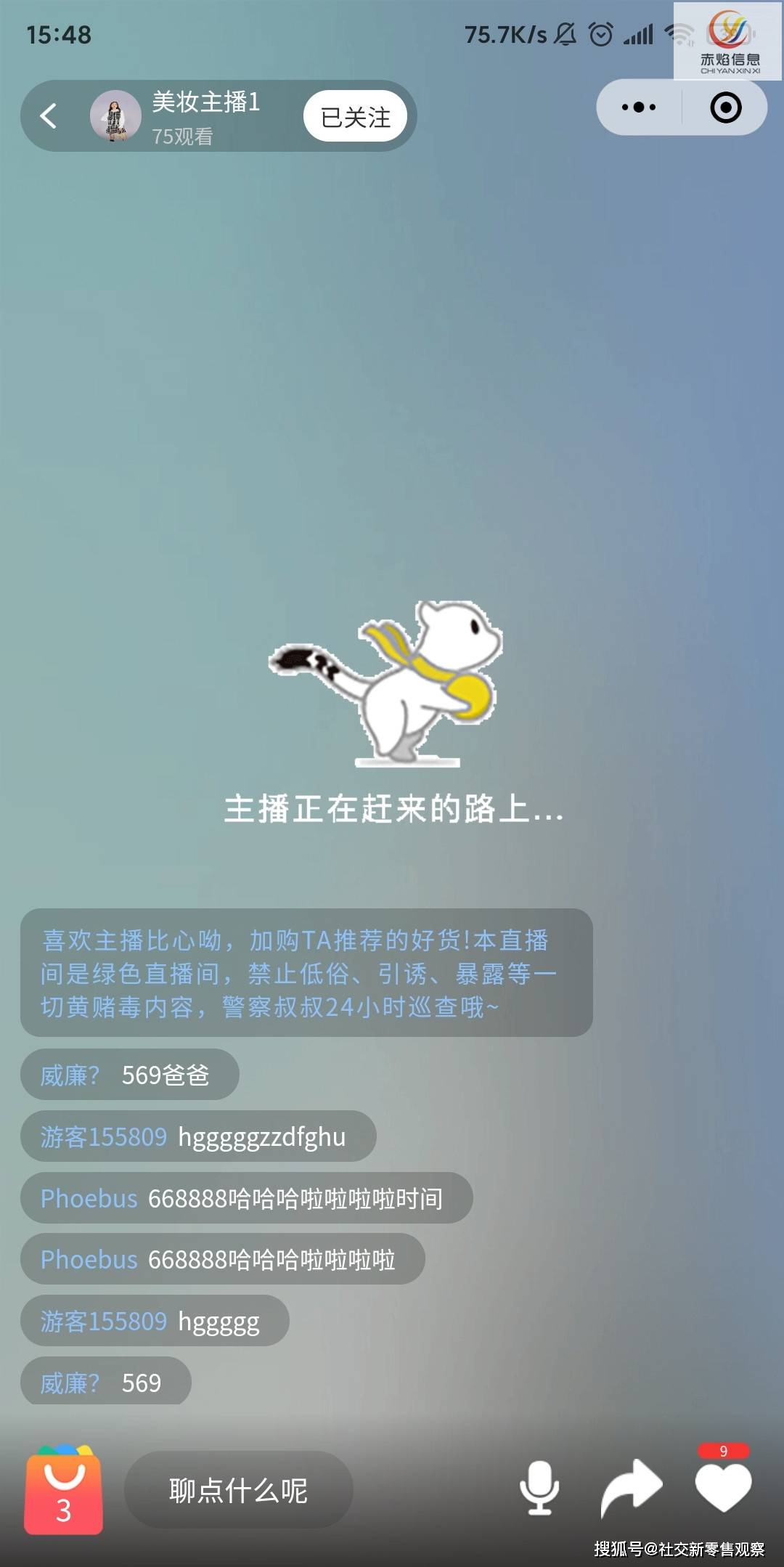The height and width of the screenshot is (1567, 784).
Task: Tap the 聊点什么呢 chat input
Action: (x=238, y=1490)
